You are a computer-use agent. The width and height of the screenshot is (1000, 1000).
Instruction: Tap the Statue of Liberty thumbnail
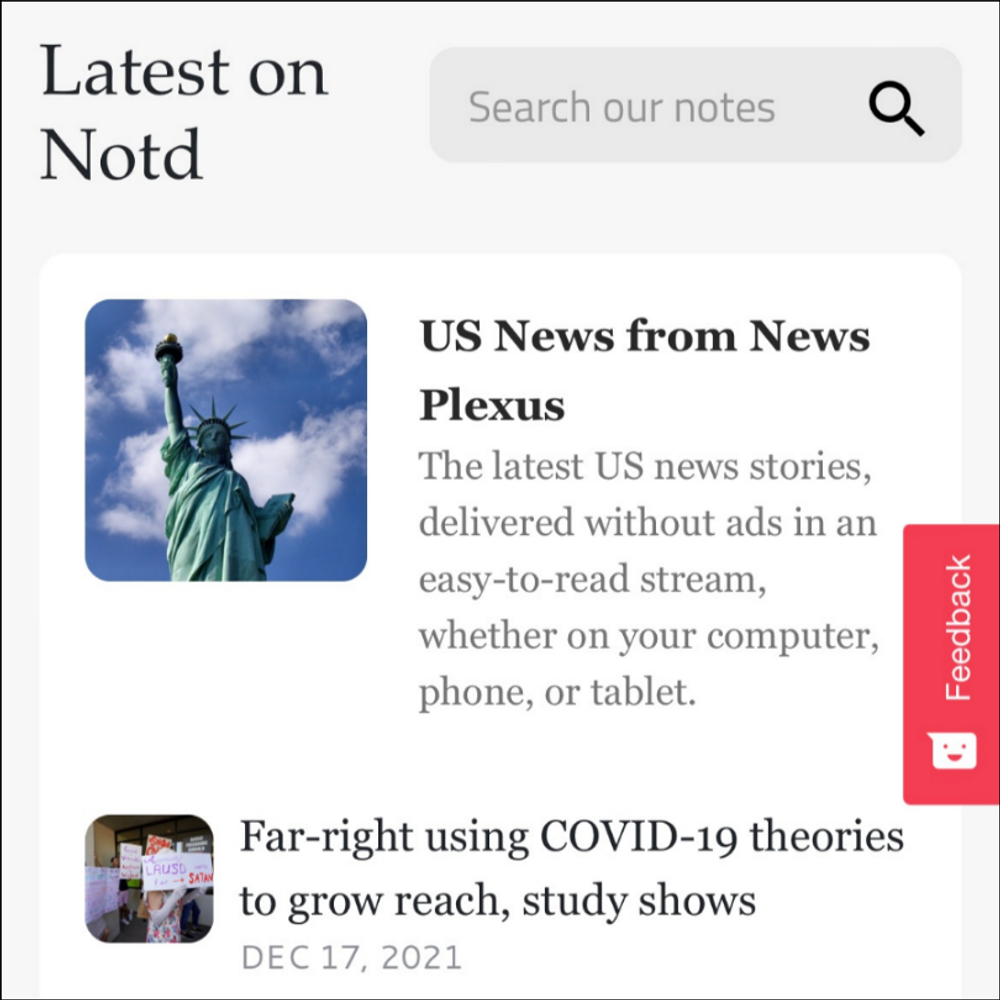pyautogui.click(x=226, y=440)
